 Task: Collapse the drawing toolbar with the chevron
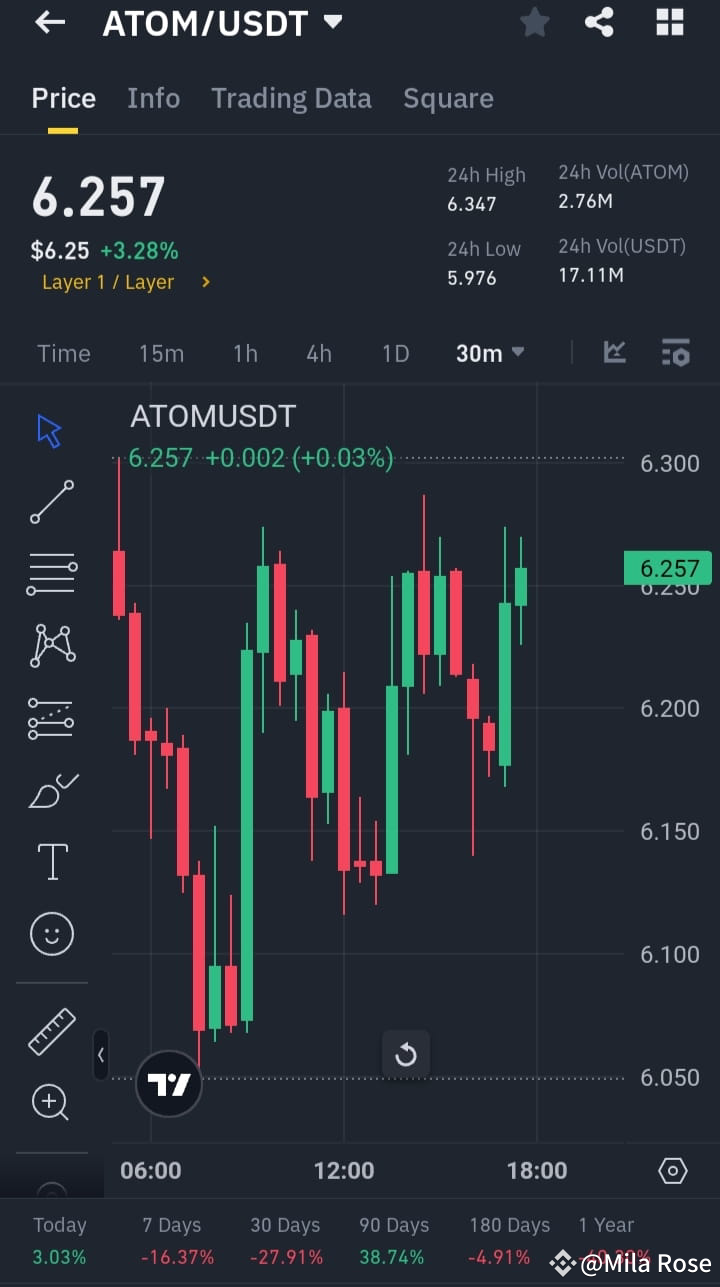point(101,1055)
